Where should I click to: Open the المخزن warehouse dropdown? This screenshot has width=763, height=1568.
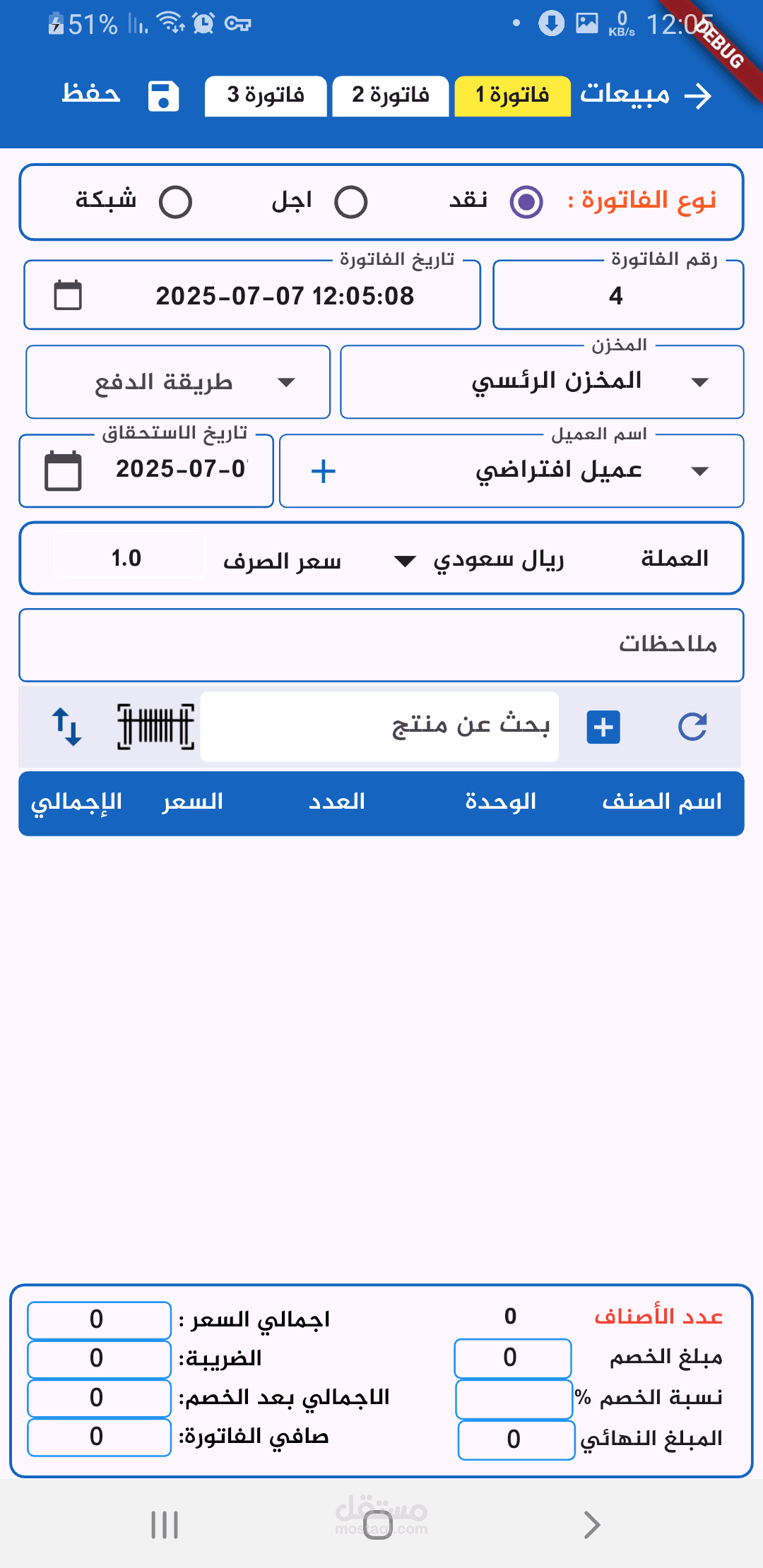coord(542,382)
